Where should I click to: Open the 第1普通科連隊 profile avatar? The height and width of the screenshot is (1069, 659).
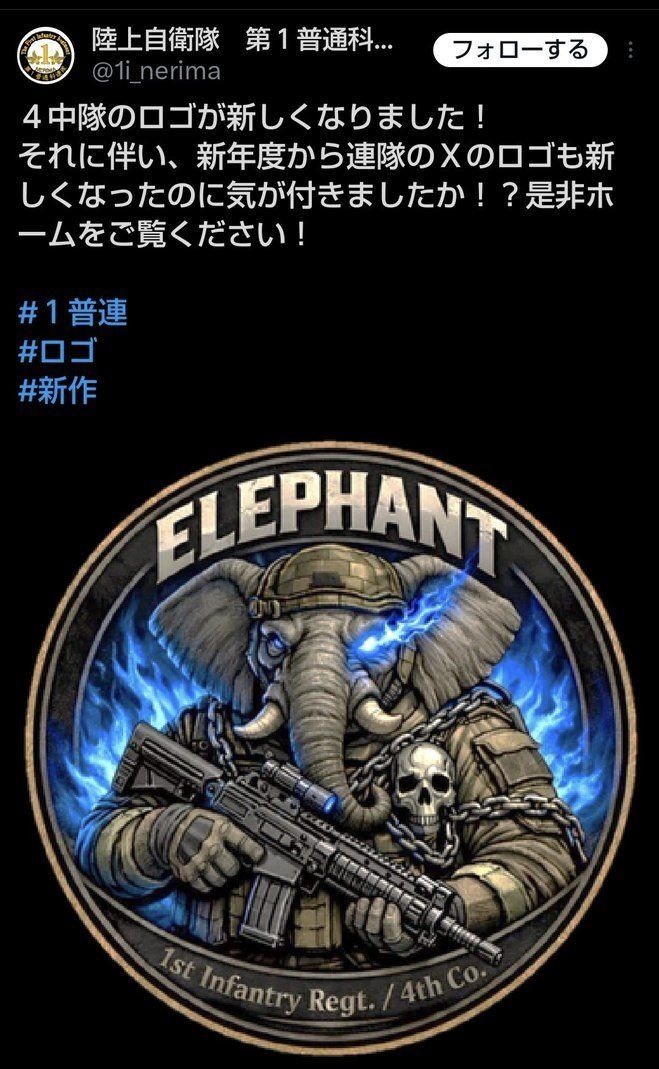click(46, 55)
